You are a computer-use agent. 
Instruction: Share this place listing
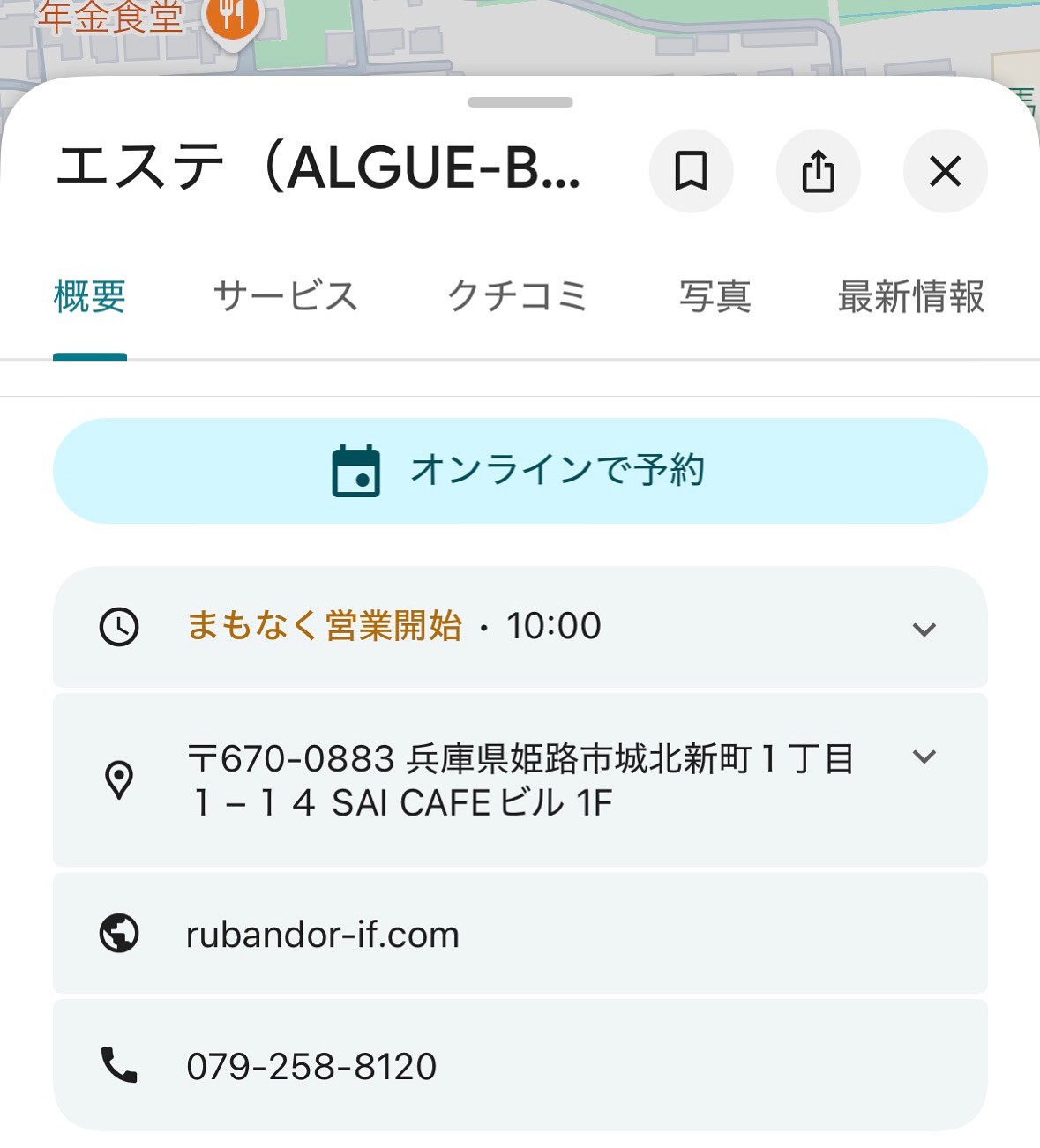(818, 171)
